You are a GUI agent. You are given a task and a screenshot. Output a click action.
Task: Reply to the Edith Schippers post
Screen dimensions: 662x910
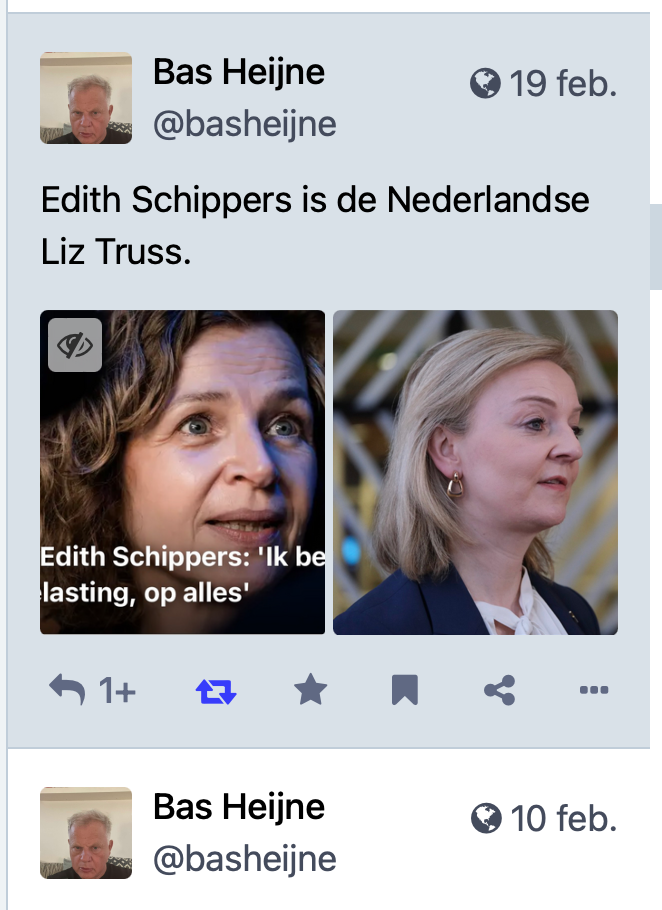[x=68, y=690]
